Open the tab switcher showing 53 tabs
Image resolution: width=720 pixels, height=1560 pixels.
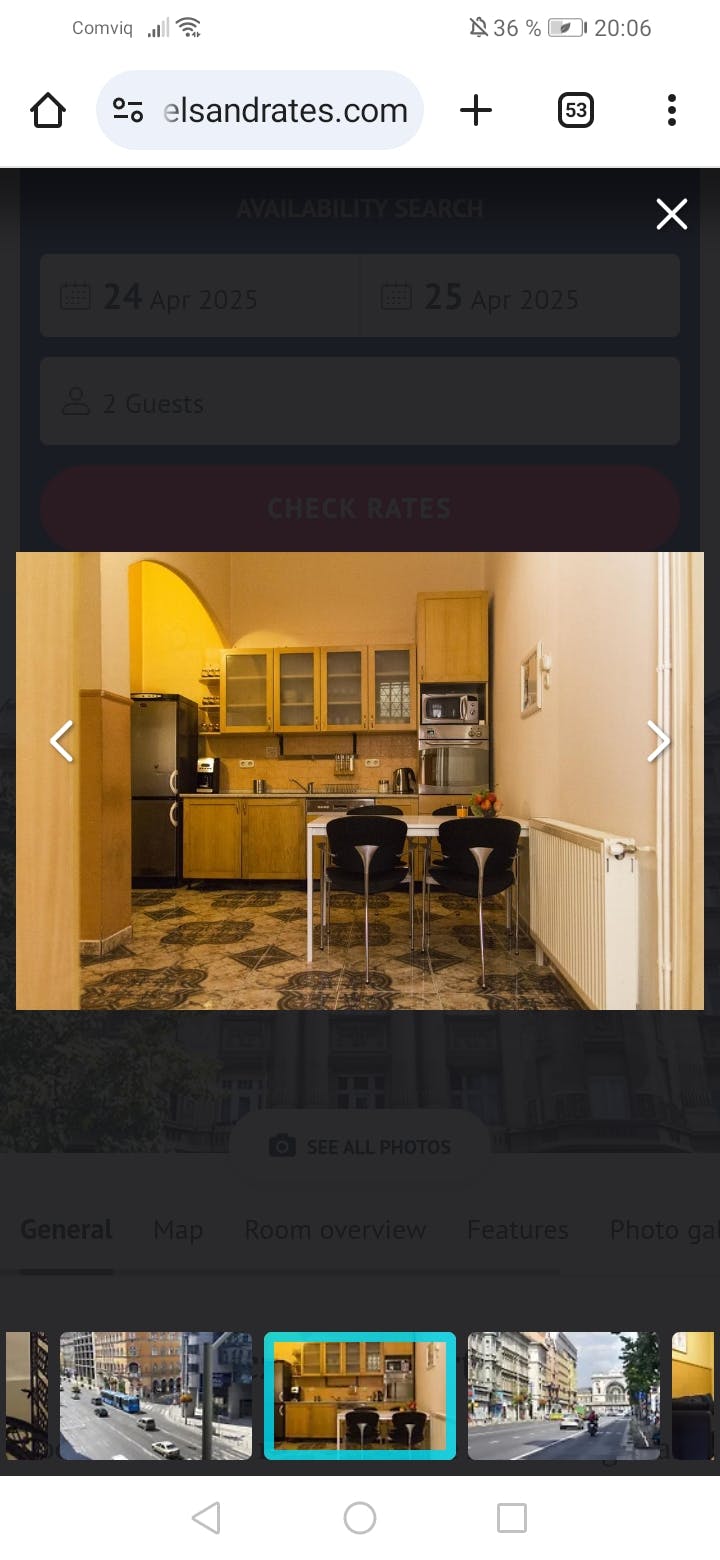[575, 110]
